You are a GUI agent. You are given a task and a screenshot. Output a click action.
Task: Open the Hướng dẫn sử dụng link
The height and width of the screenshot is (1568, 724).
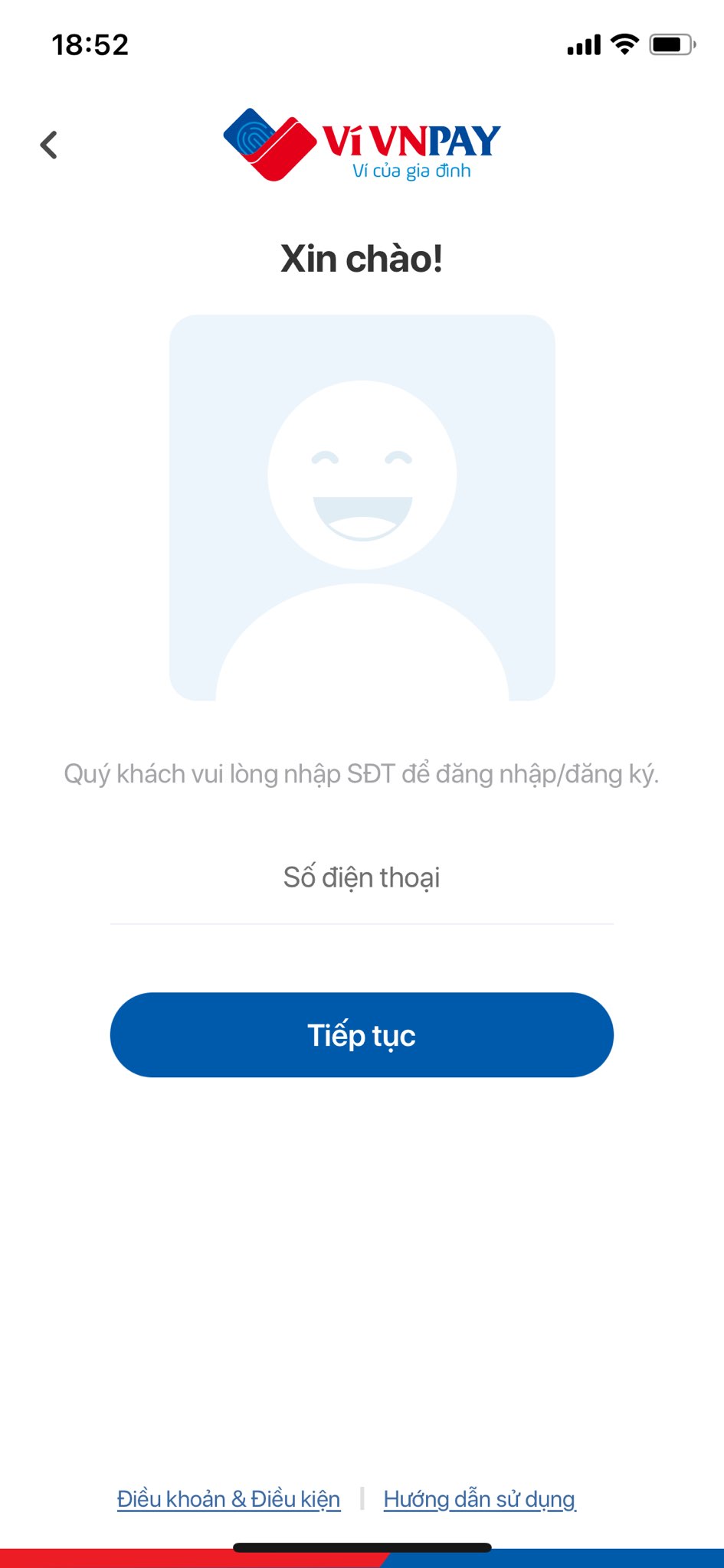[x=480, y=1499]
